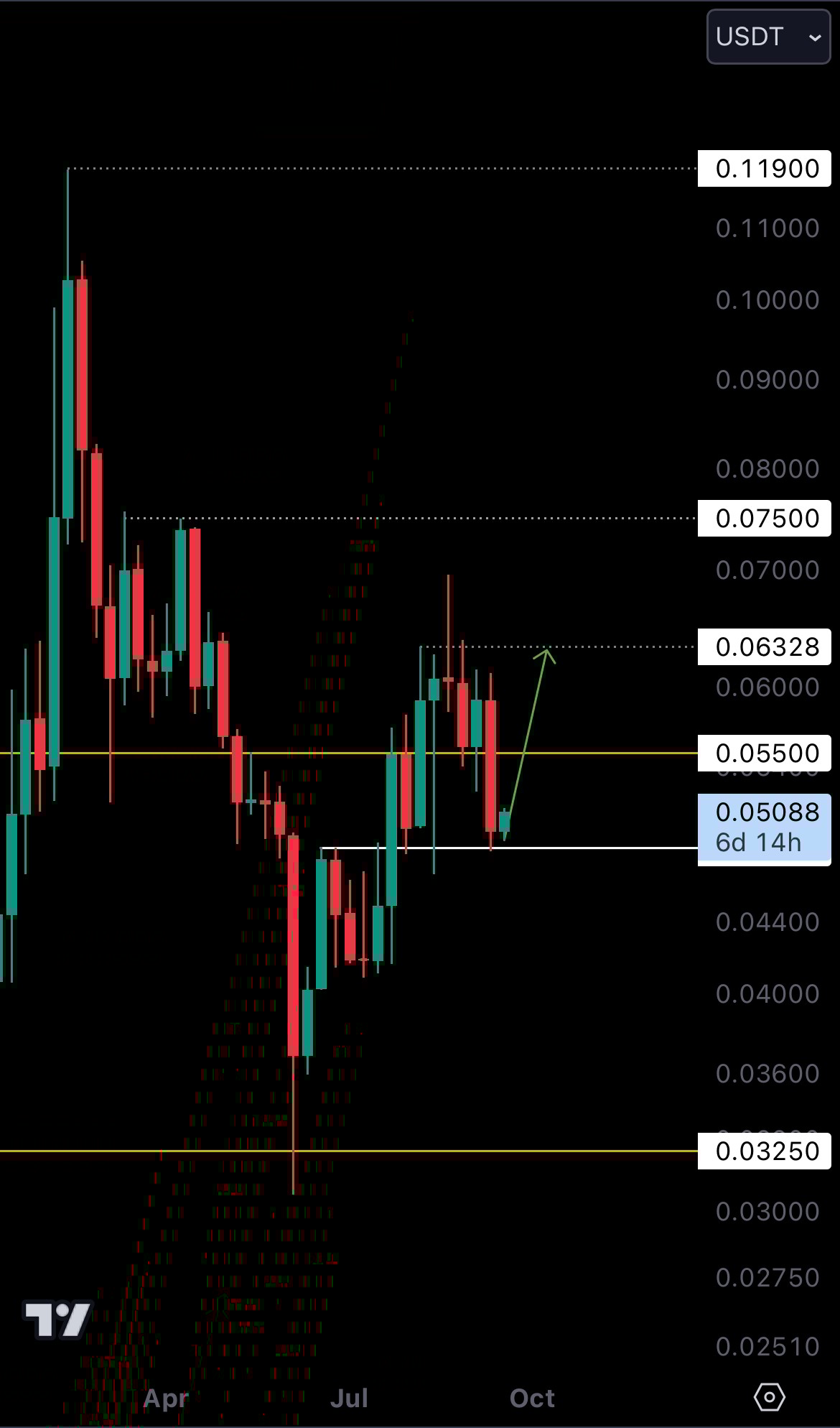Viewport: 840px width, 1428px height.
Task: Open the USDT currency dropdown
Action: (768, 37)
